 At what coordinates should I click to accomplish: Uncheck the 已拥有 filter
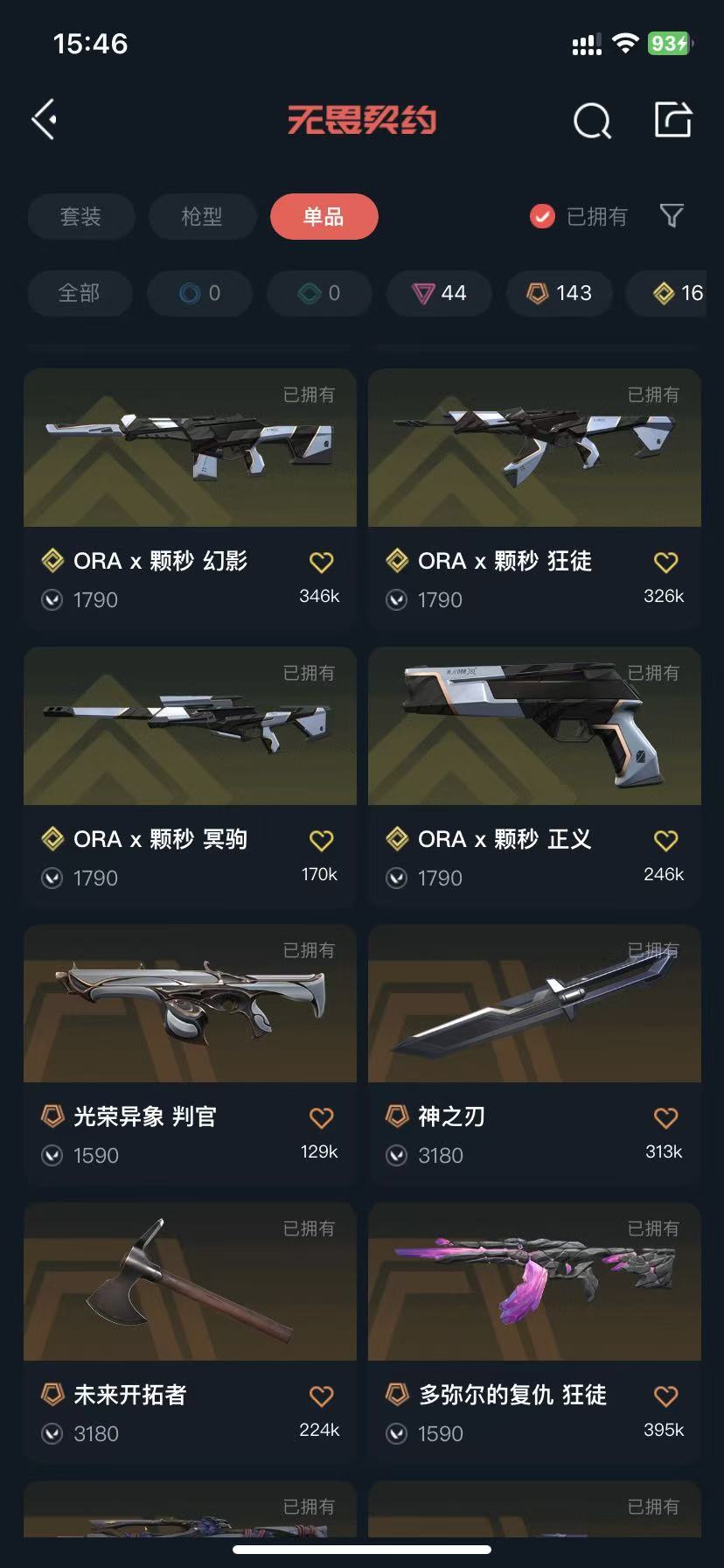point(541,215)
